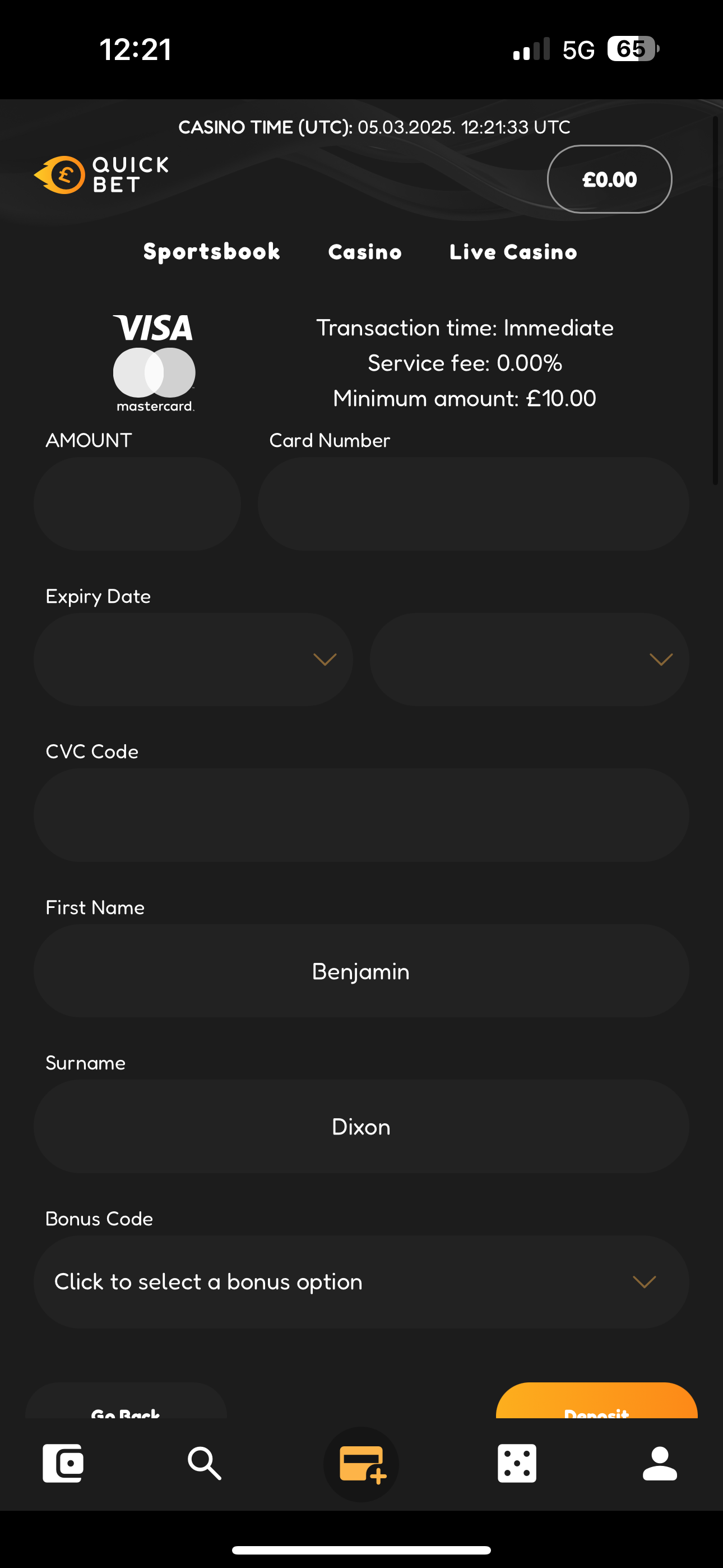The width and height of the screenshot is (723, 1568).
Task: Open the dice games icon
Action: click(517, 1463)
